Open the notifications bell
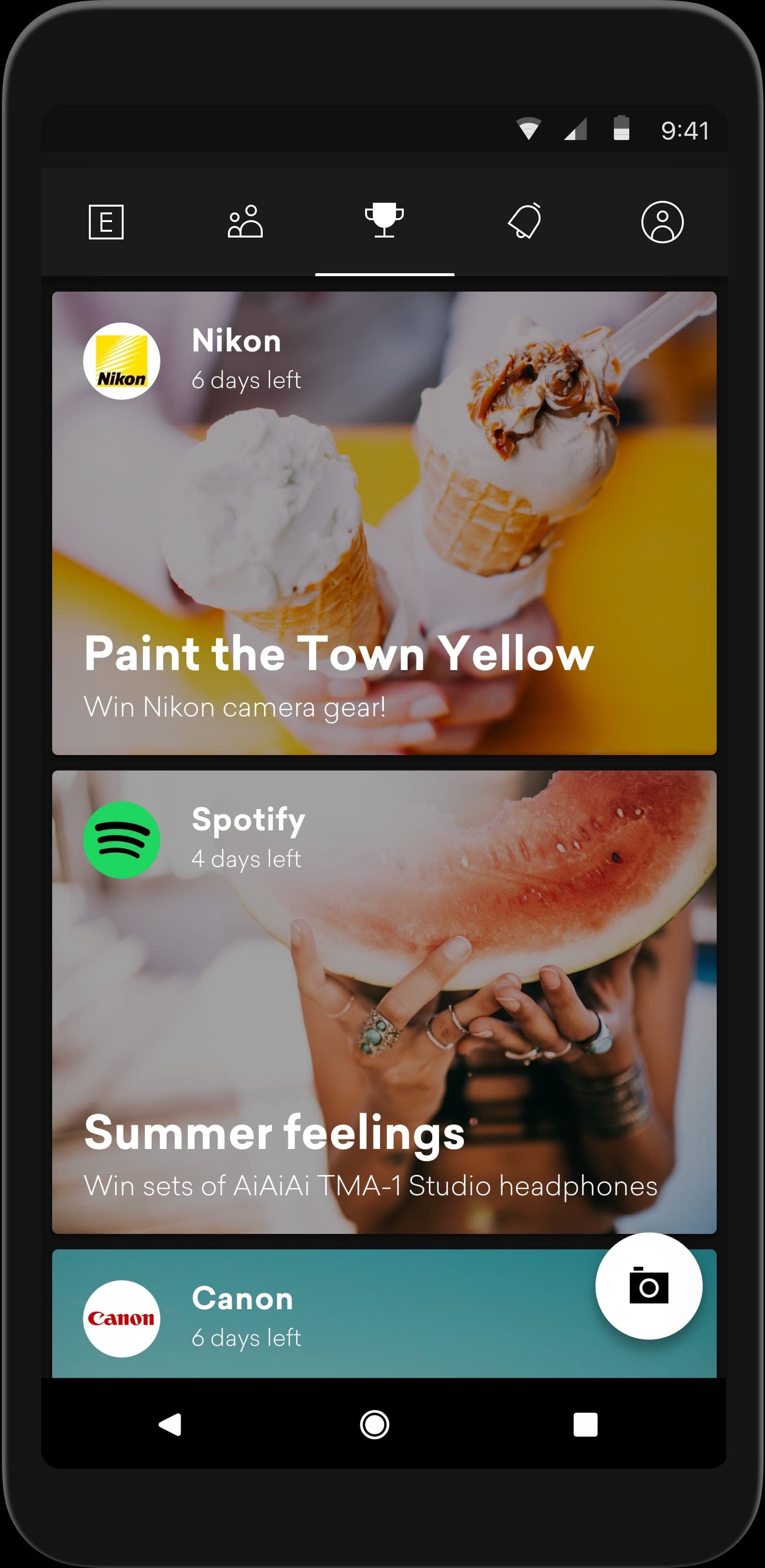 click(x=525, y=222)
